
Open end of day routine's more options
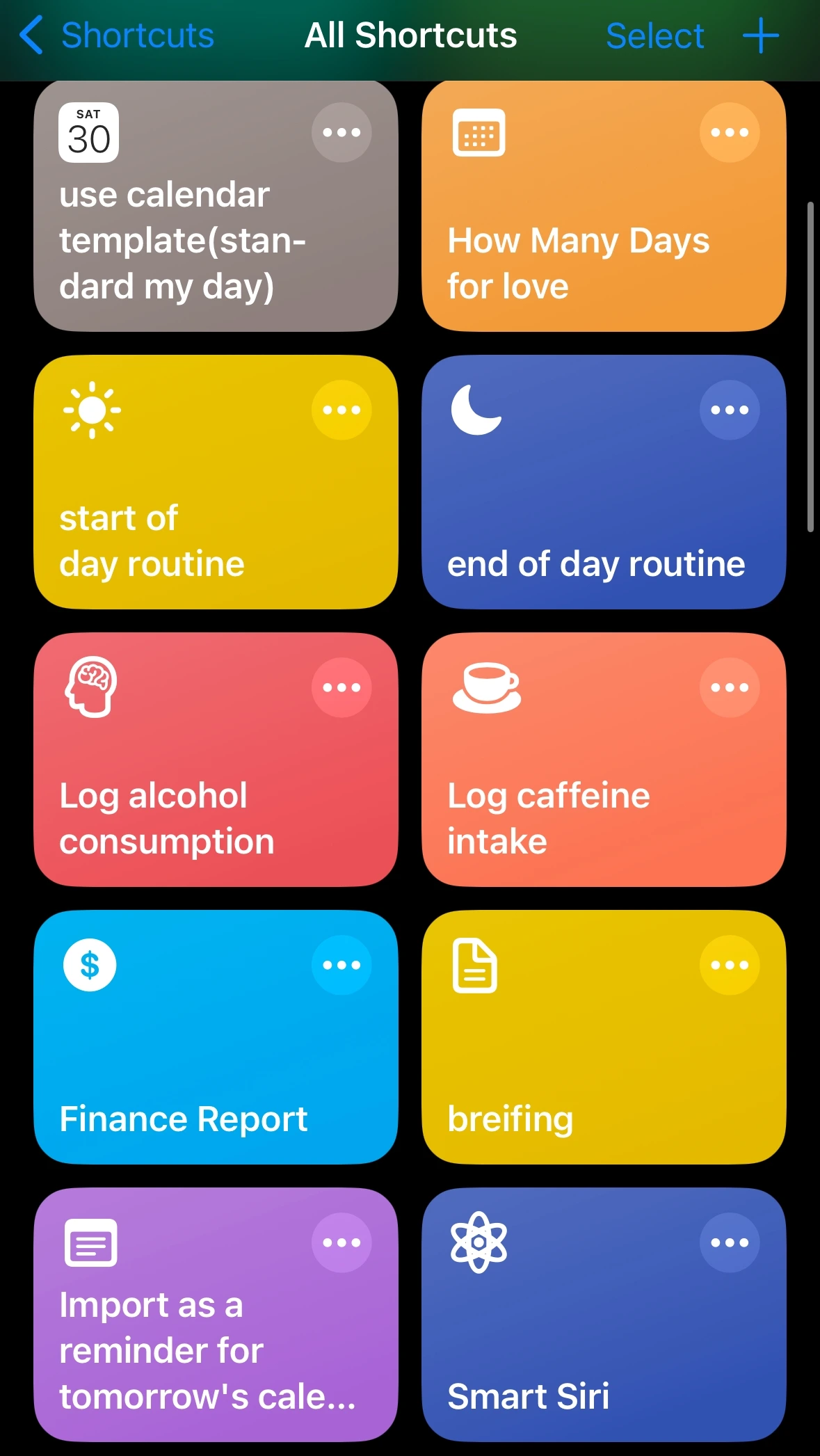(x=729, y=410)
